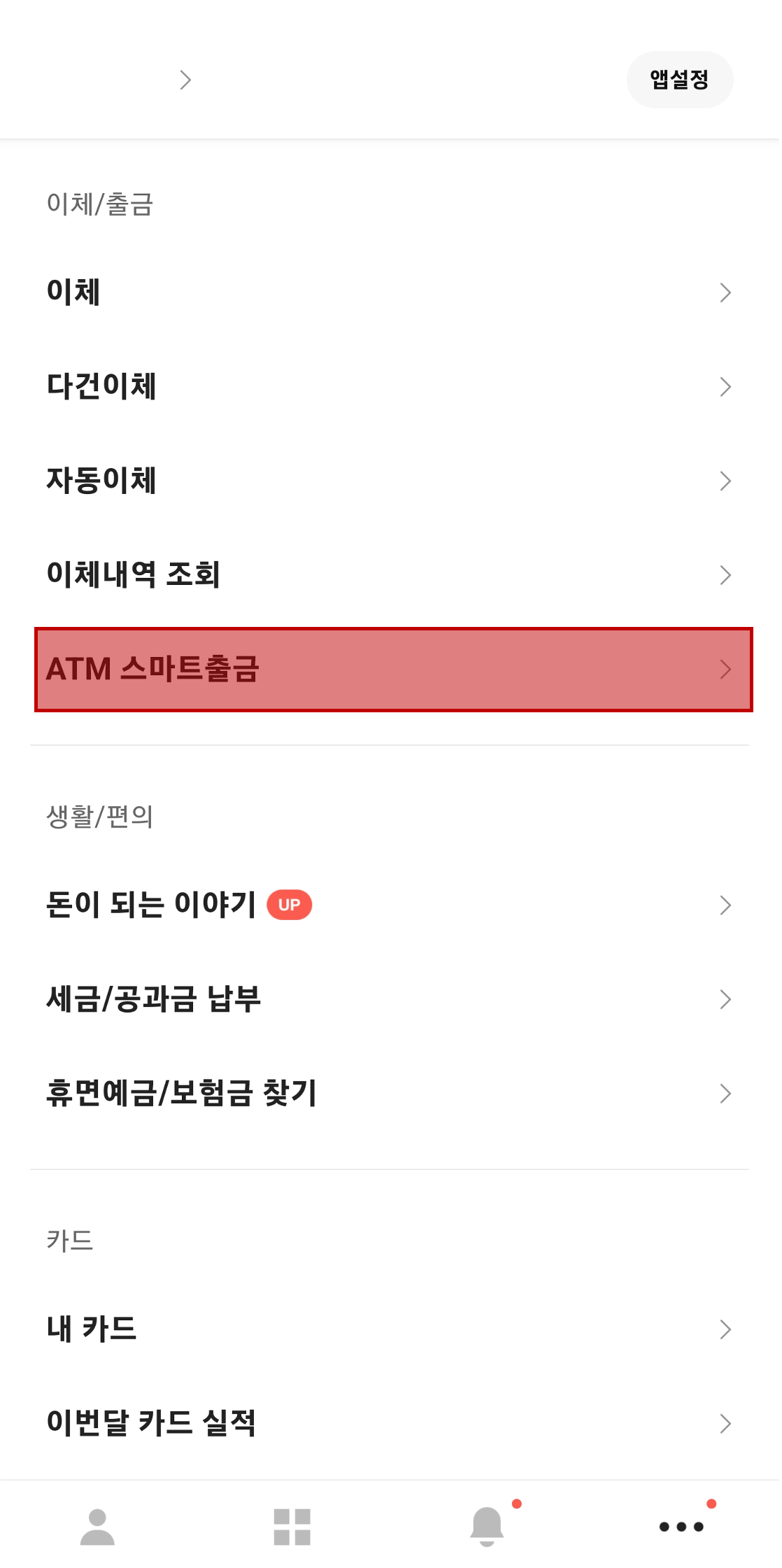Screen dimensions: 782x1568
Task: Open 이체 under 이체/출금 section
Action: (73, 292)
